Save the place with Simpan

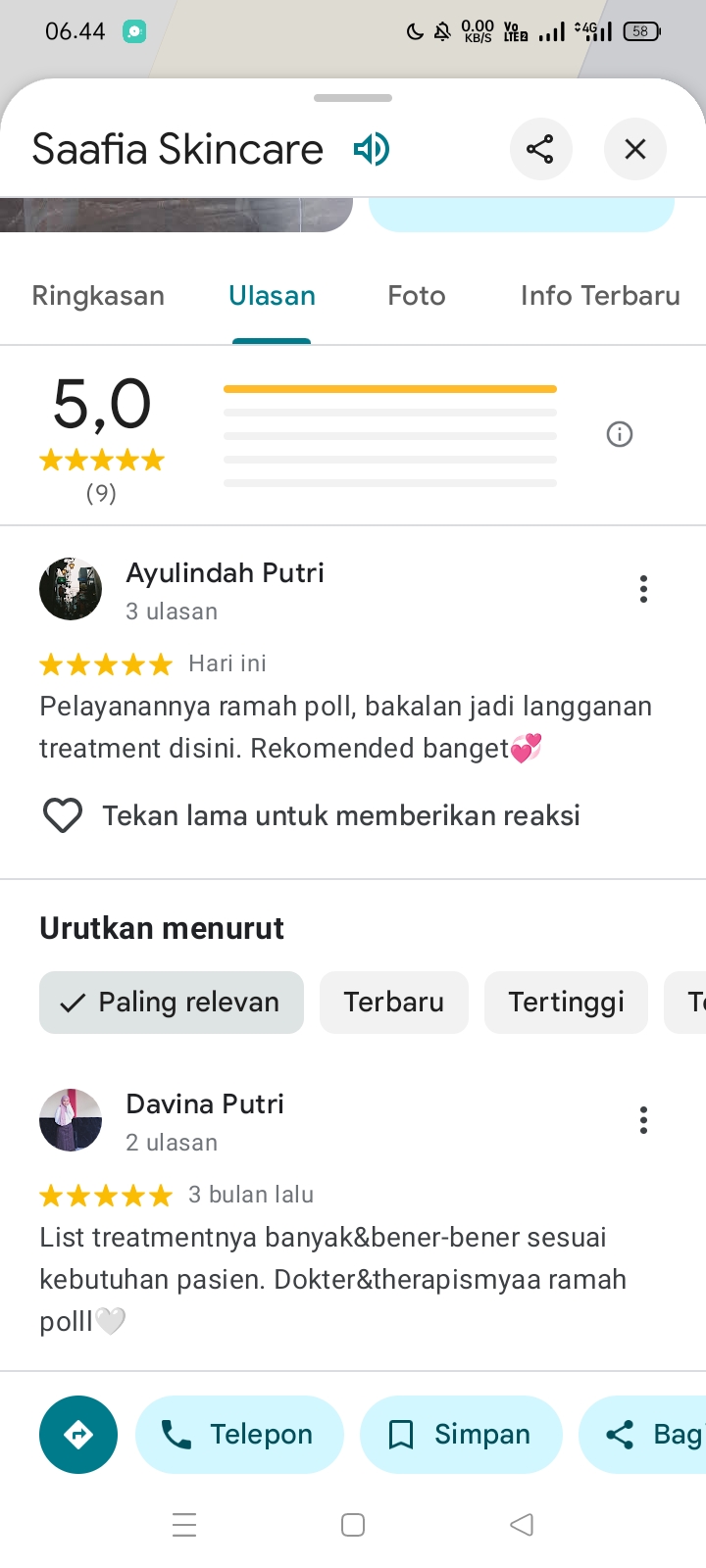click(x=461, y=1435)
